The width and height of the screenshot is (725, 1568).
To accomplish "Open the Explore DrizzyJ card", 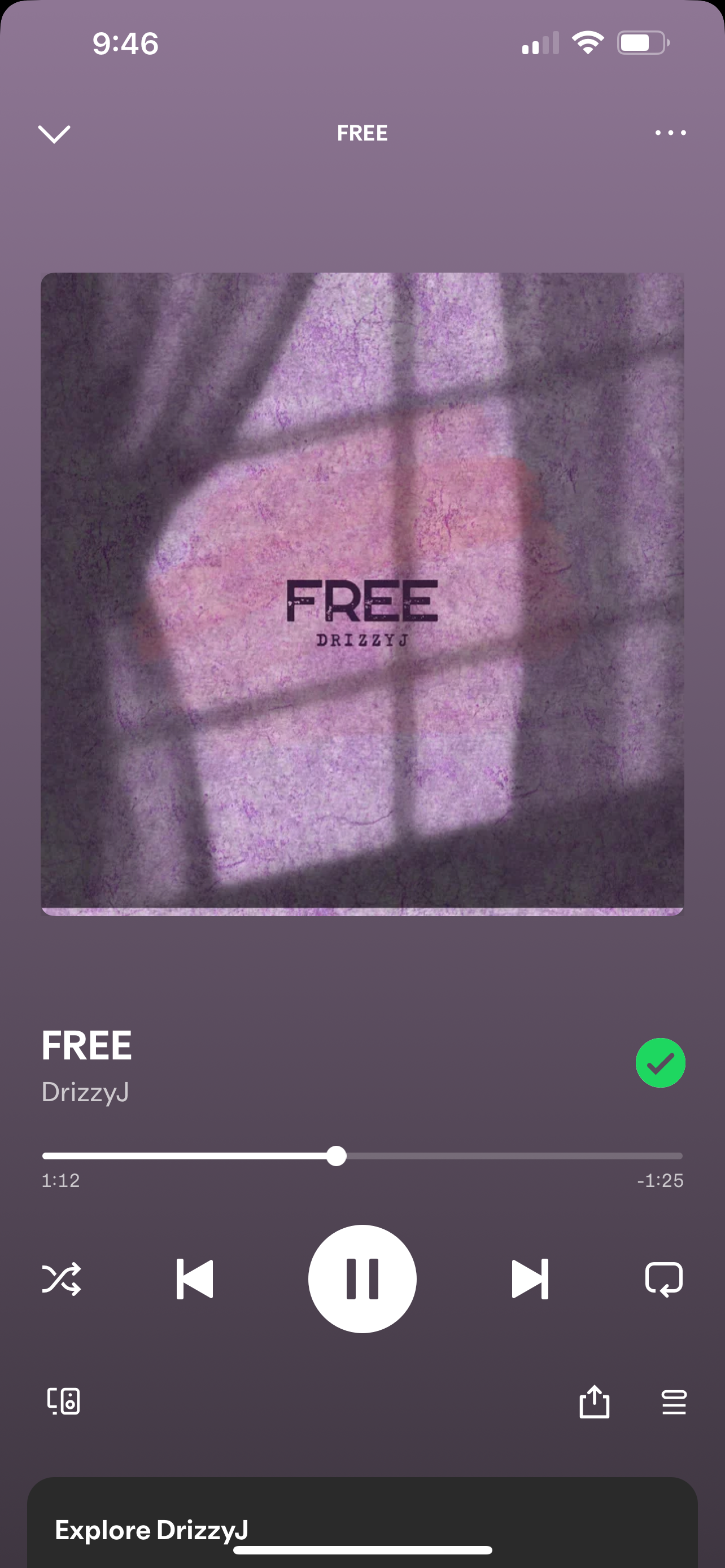I will (362, 1522).
